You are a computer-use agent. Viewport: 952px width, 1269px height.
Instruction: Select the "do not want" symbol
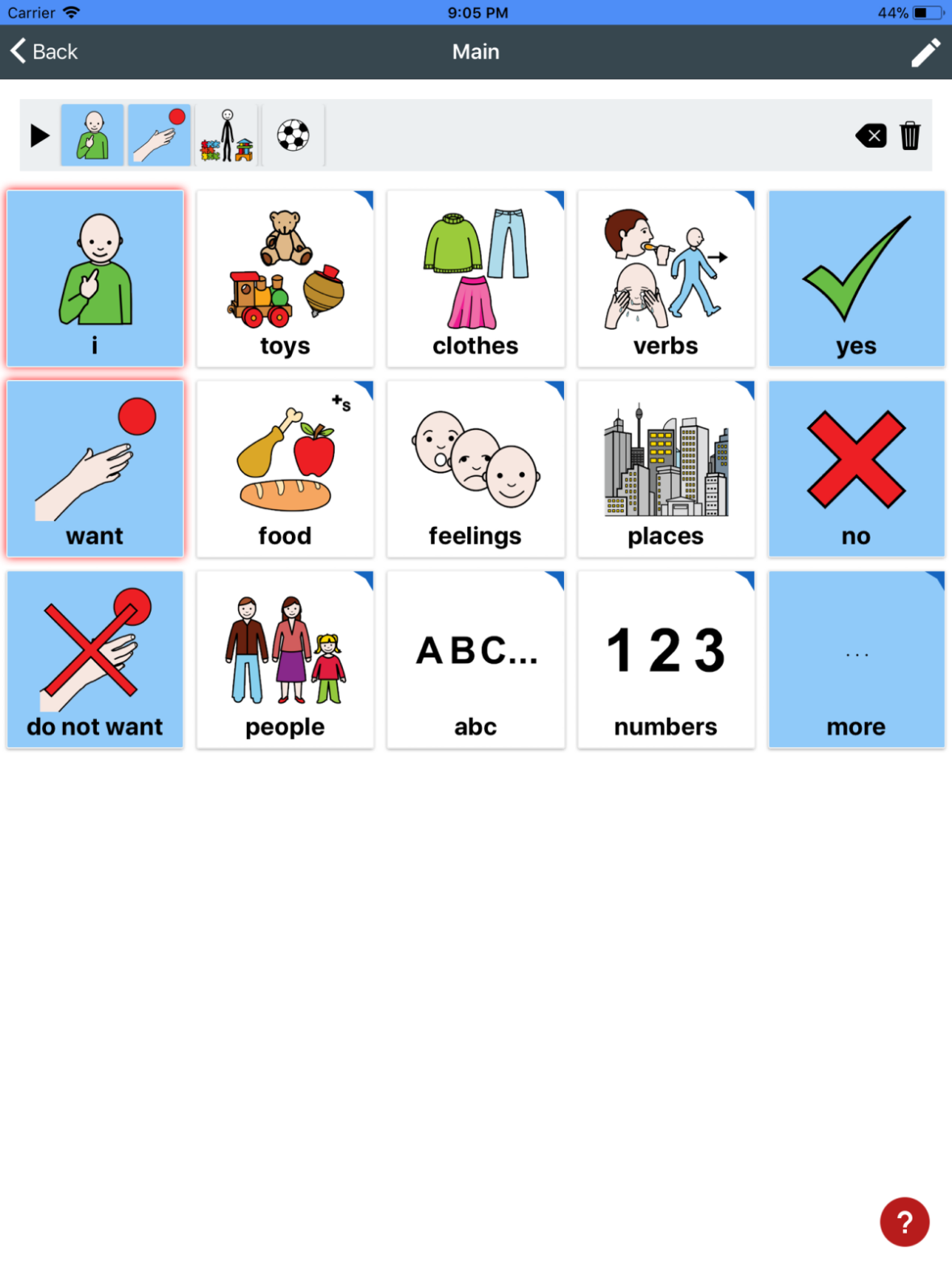point(94,658)
